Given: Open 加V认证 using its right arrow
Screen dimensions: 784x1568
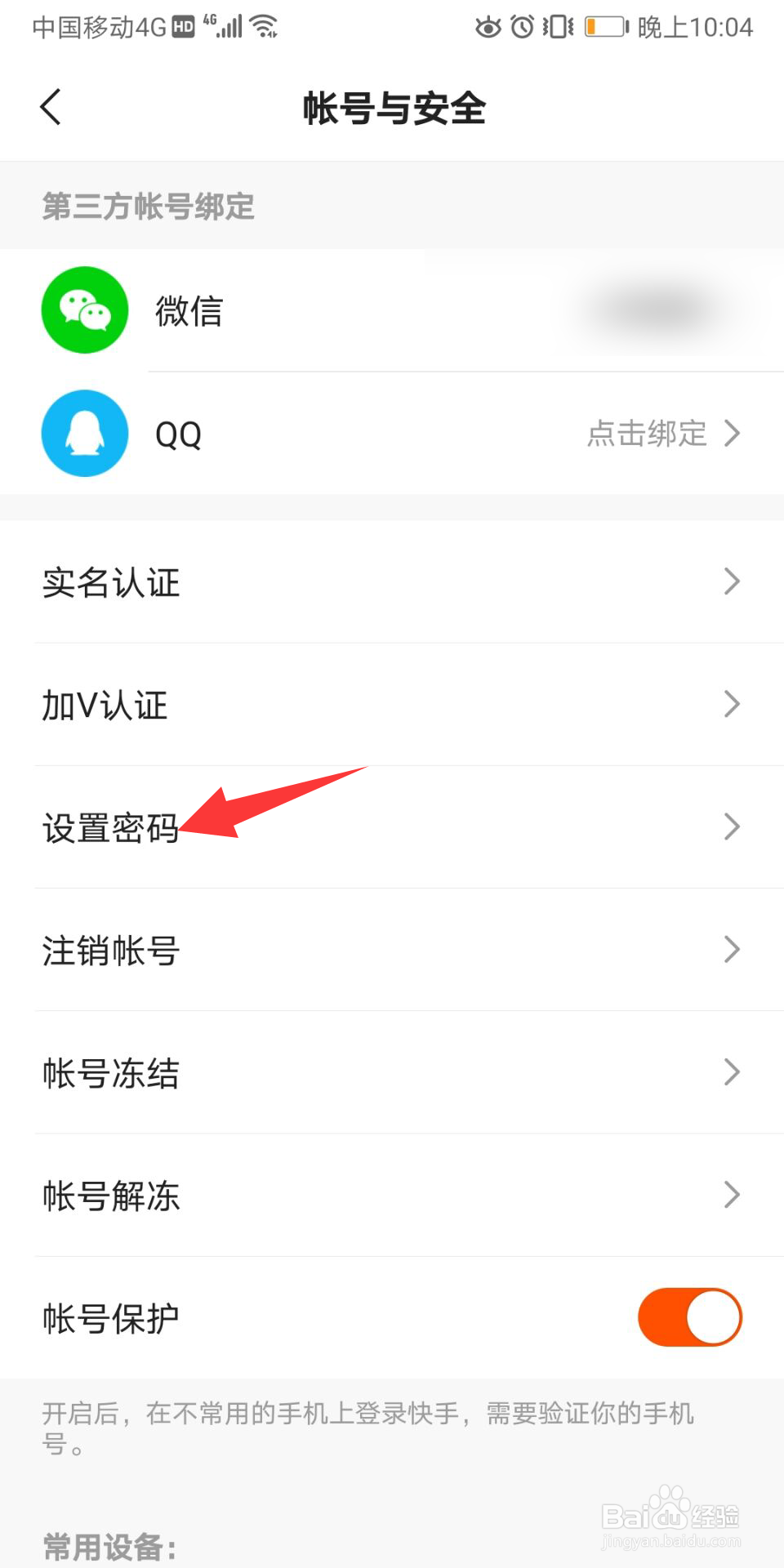Looking at the screenshot, I should (731, 704).
